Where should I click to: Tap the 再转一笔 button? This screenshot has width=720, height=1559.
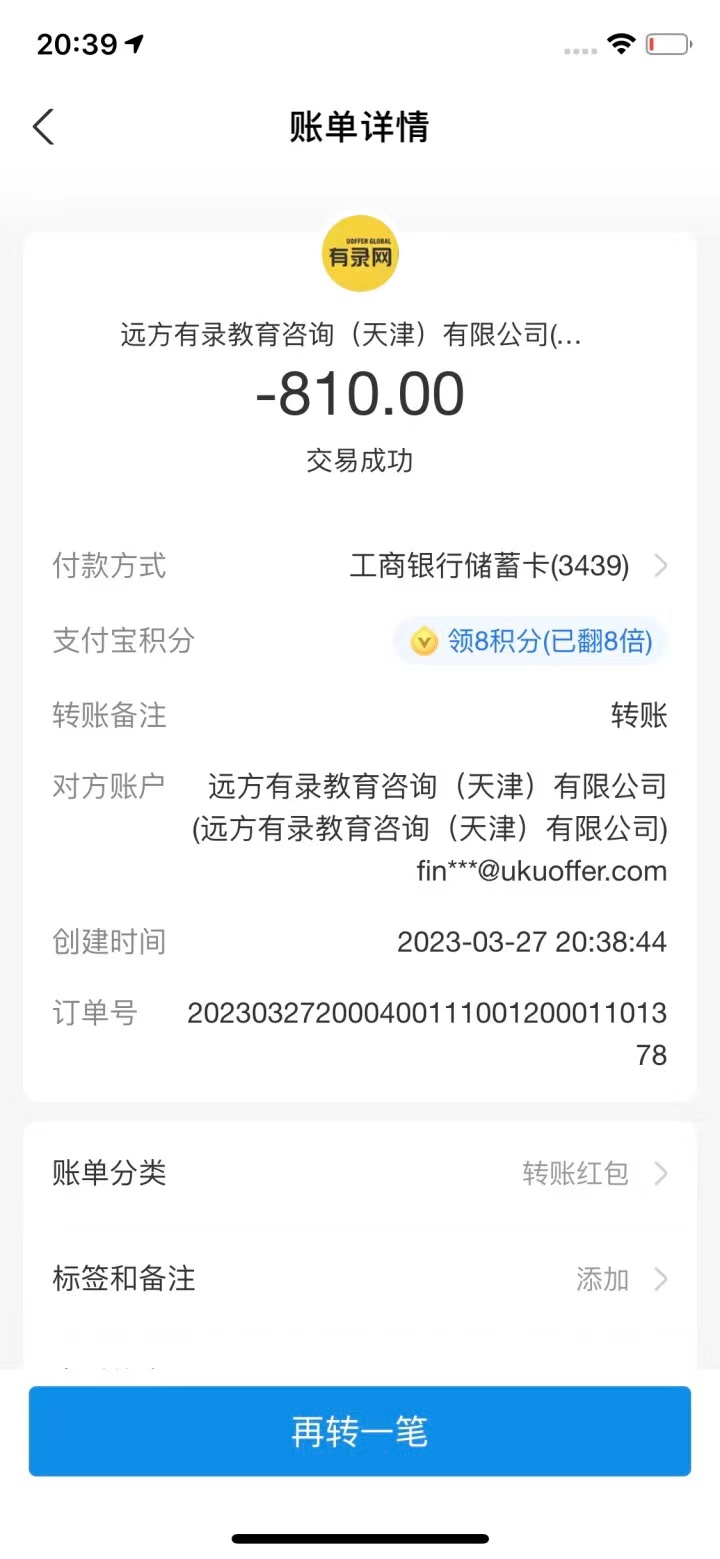pos(360,1431)
